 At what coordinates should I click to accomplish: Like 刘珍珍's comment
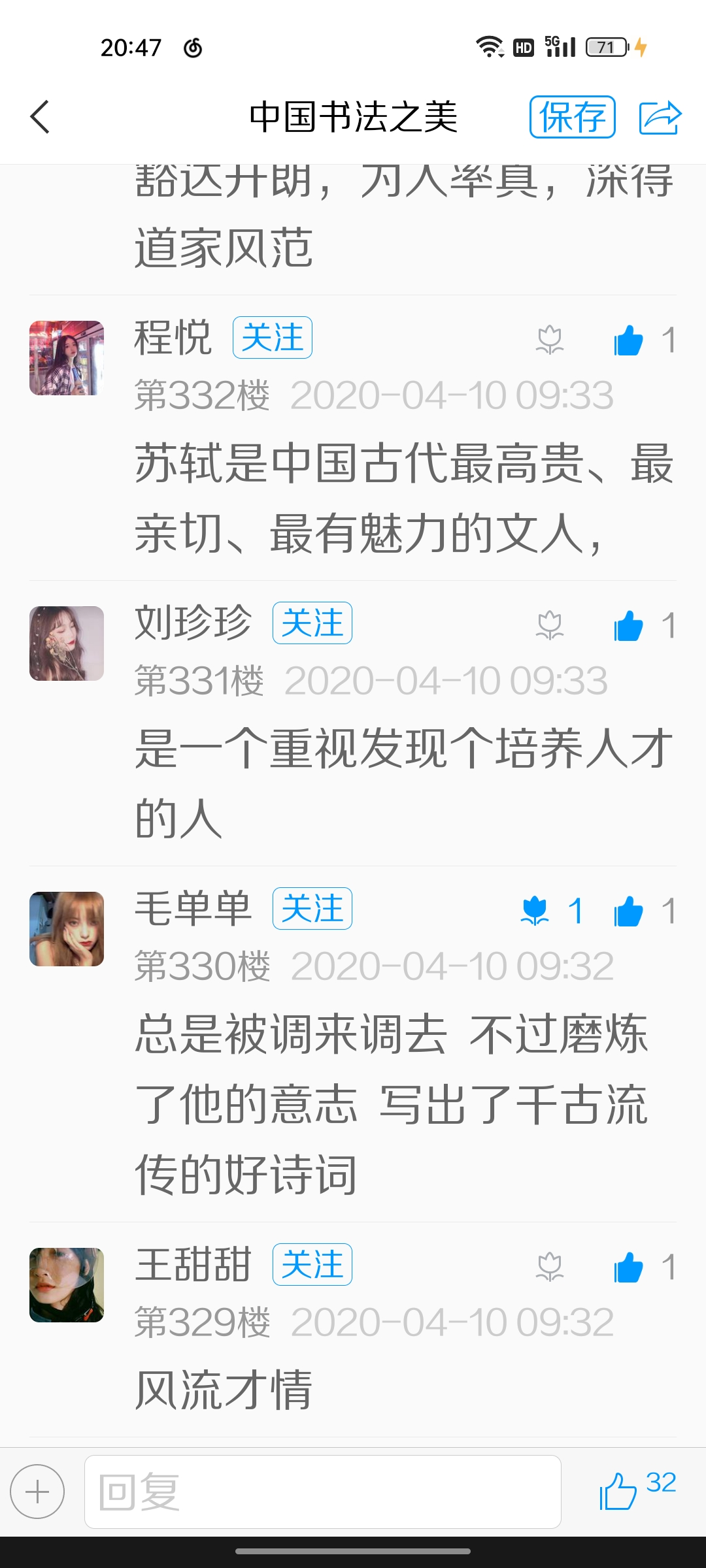(x=629, y=626)
